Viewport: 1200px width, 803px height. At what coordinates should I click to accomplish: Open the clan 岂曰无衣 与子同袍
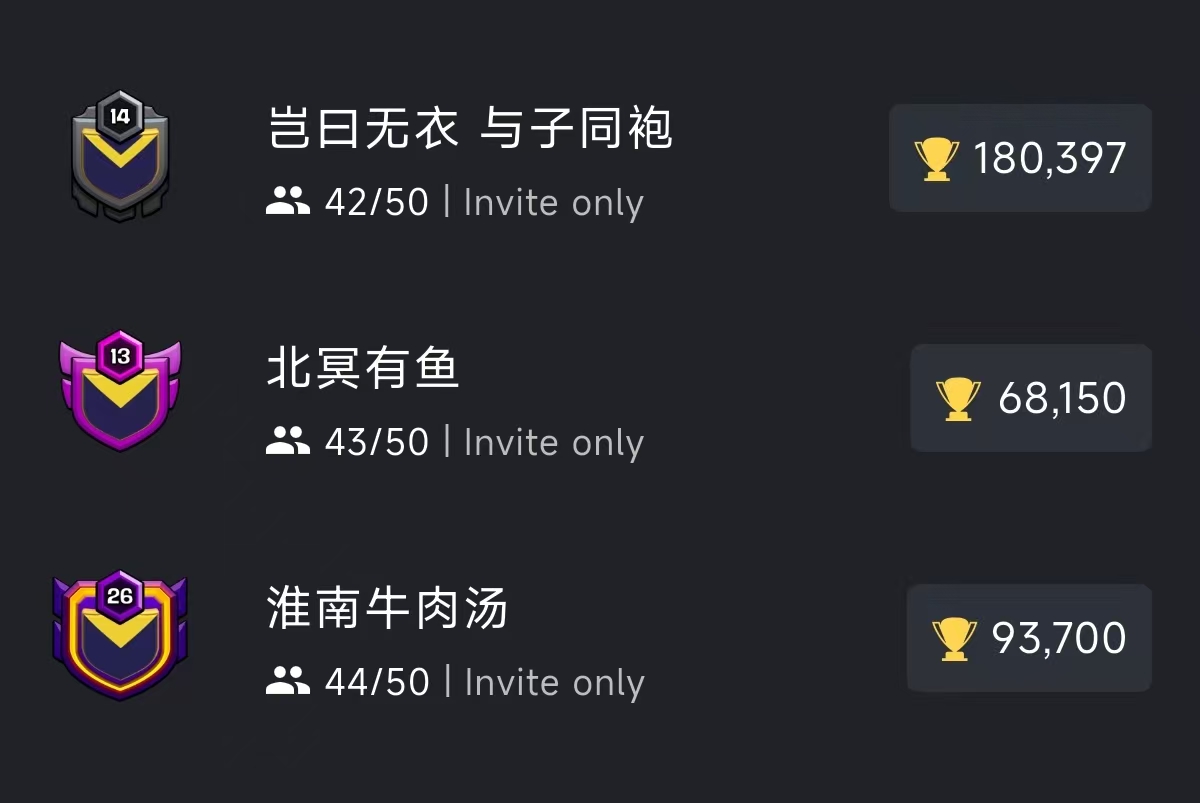pyautogui.click(x=470, y=130)
